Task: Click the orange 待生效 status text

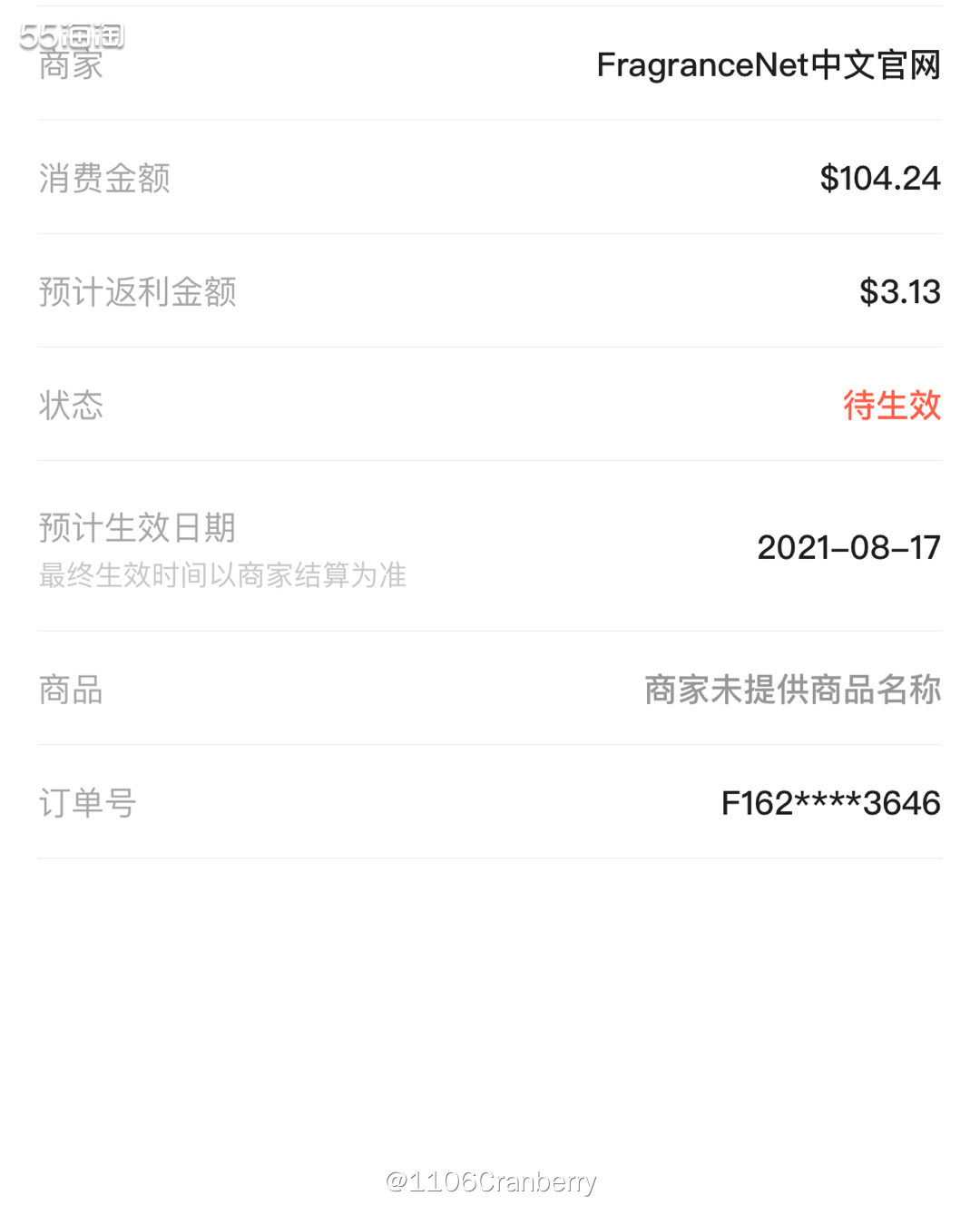Action: (x=892, y=406)
